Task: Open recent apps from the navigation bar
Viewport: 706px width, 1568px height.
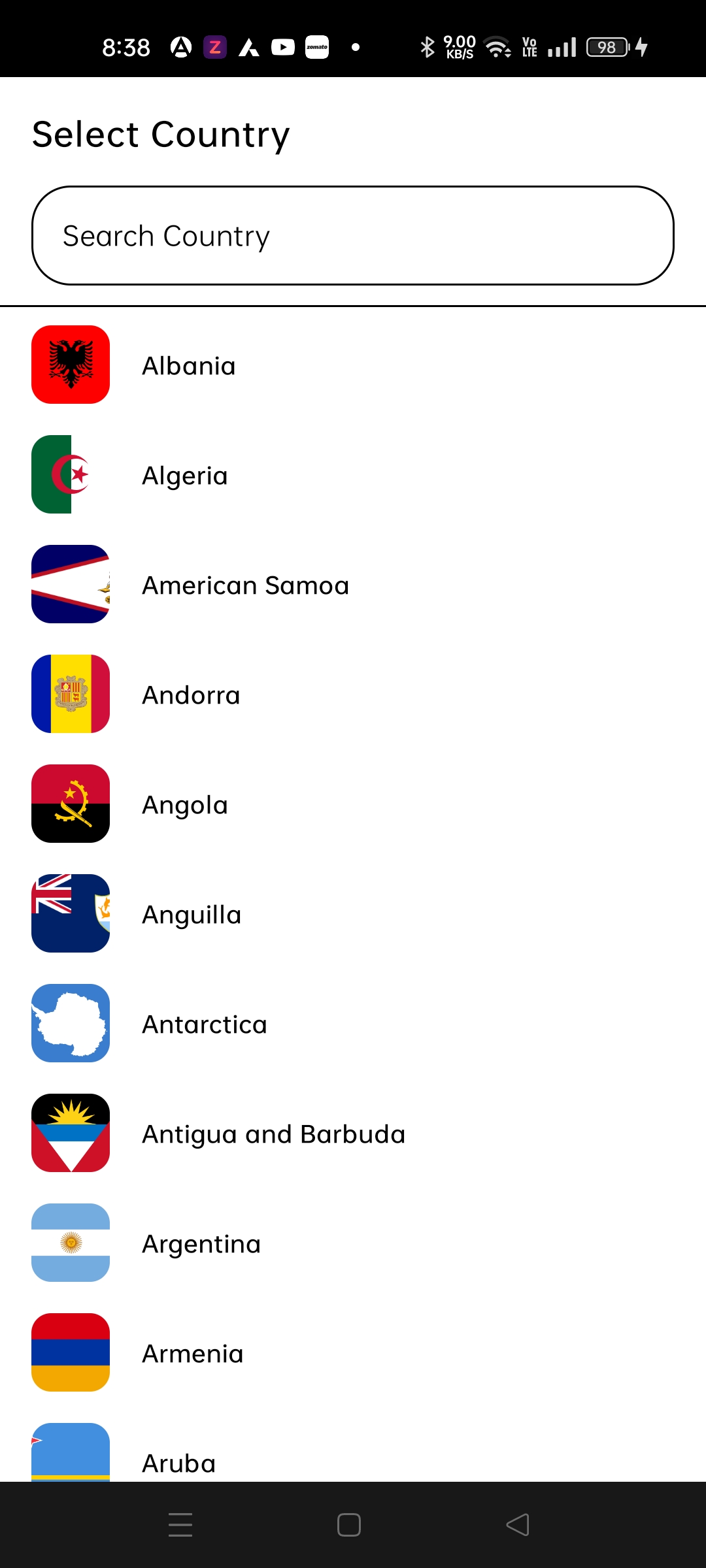Action: click(180, 1525)
